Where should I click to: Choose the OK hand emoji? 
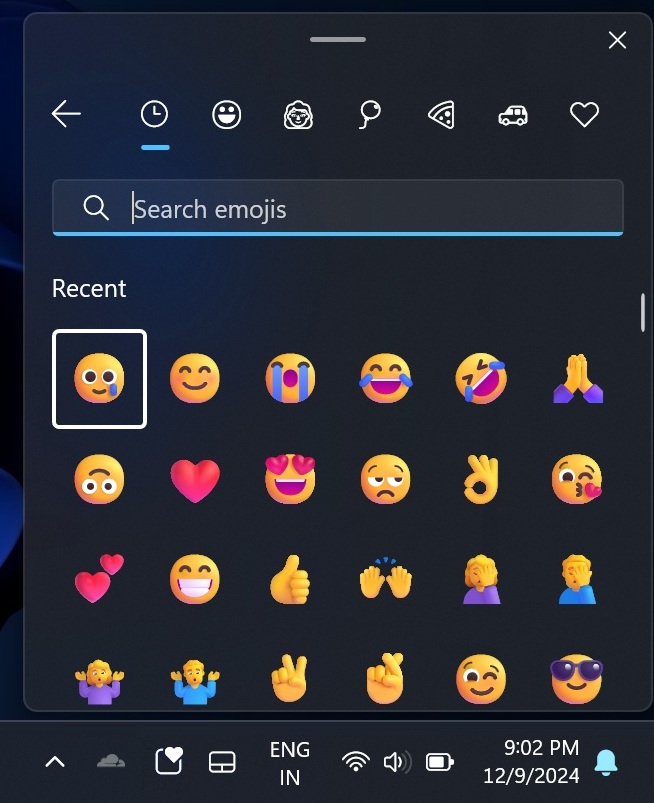482,480
